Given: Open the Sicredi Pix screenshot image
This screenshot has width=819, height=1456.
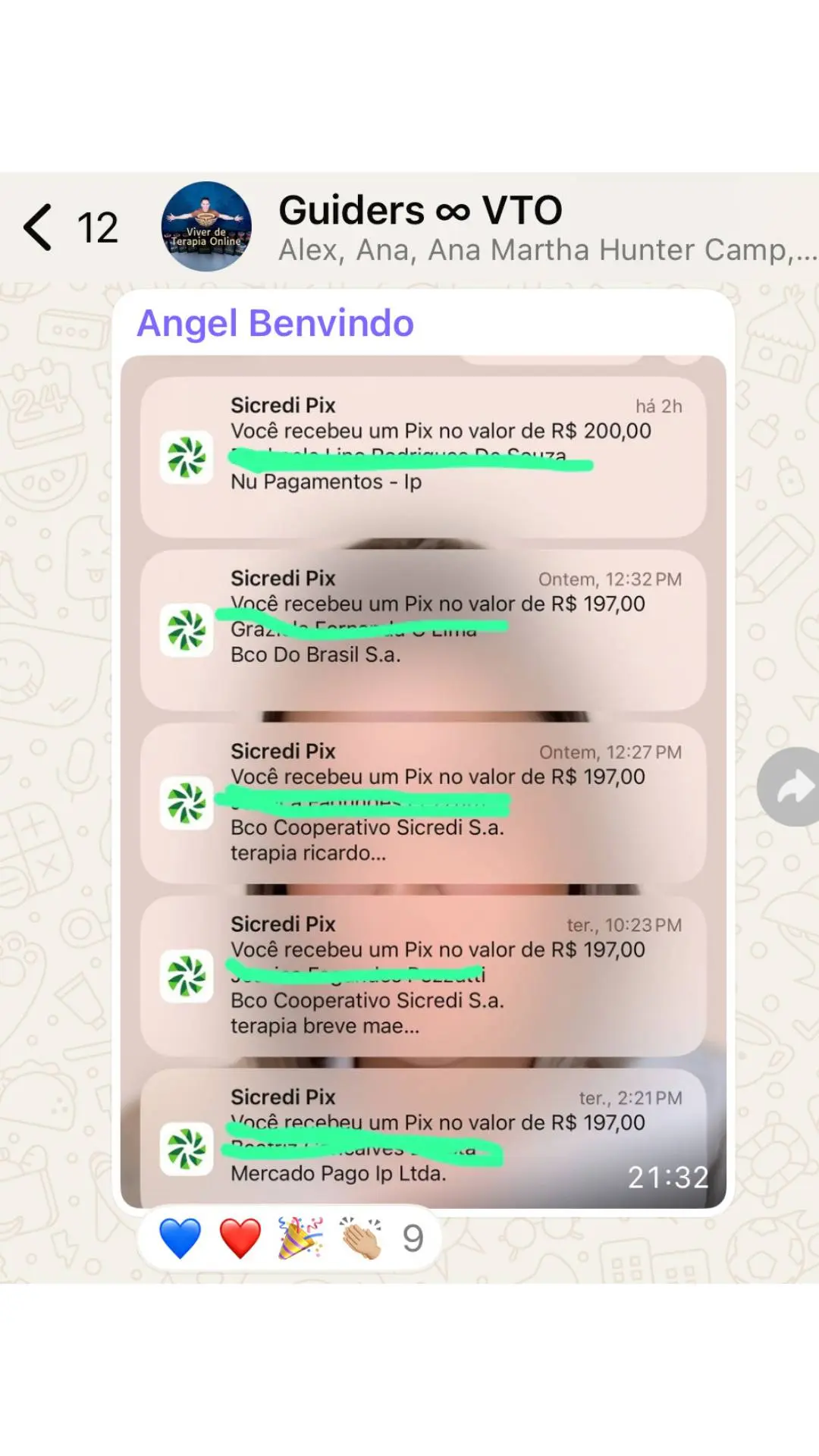Looking at the screenshot, I should [423, 781].
